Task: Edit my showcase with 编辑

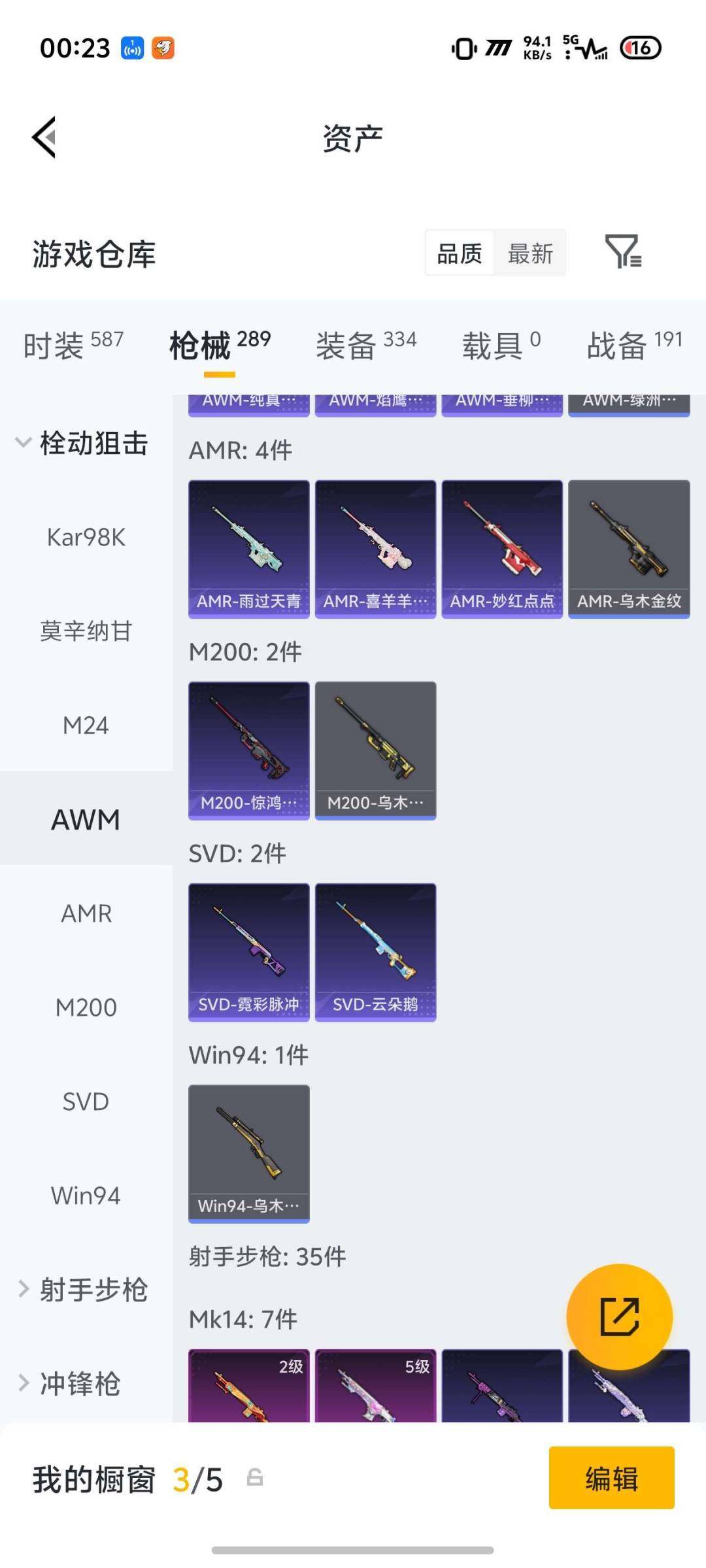Action: (x=611, y=1478)
